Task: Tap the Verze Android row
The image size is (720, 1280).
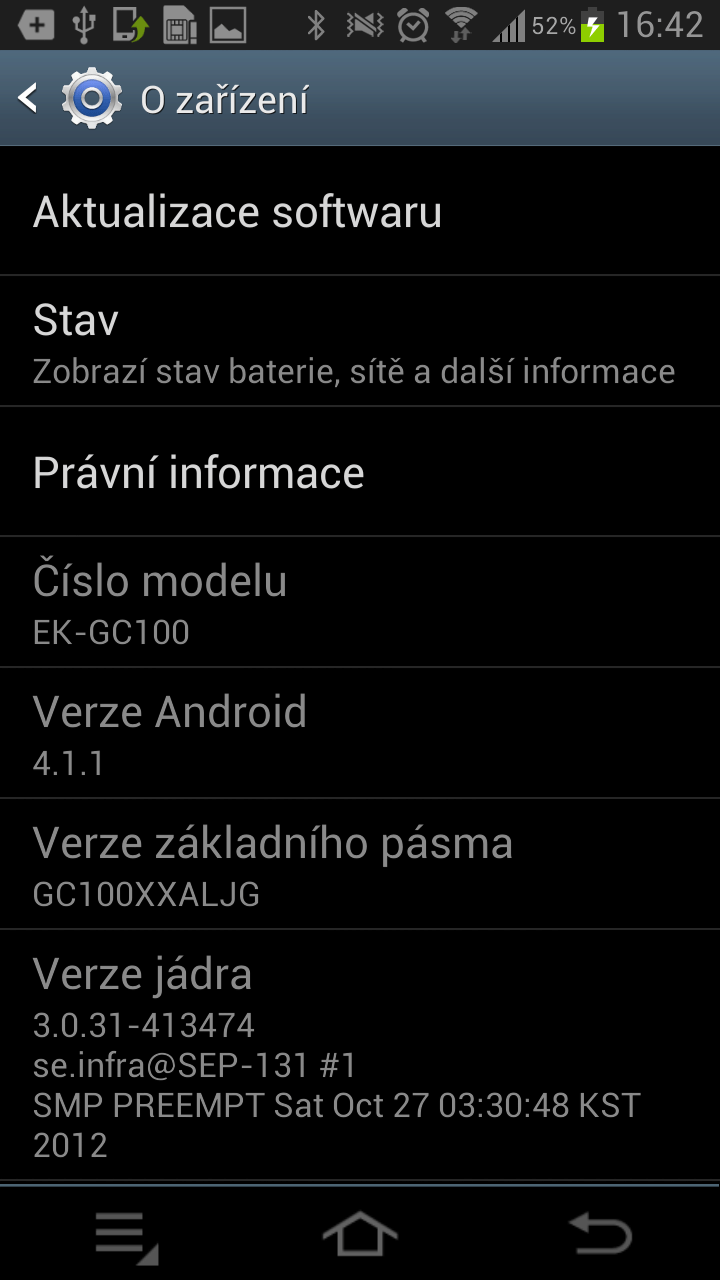Action: (x=360, y=733)
